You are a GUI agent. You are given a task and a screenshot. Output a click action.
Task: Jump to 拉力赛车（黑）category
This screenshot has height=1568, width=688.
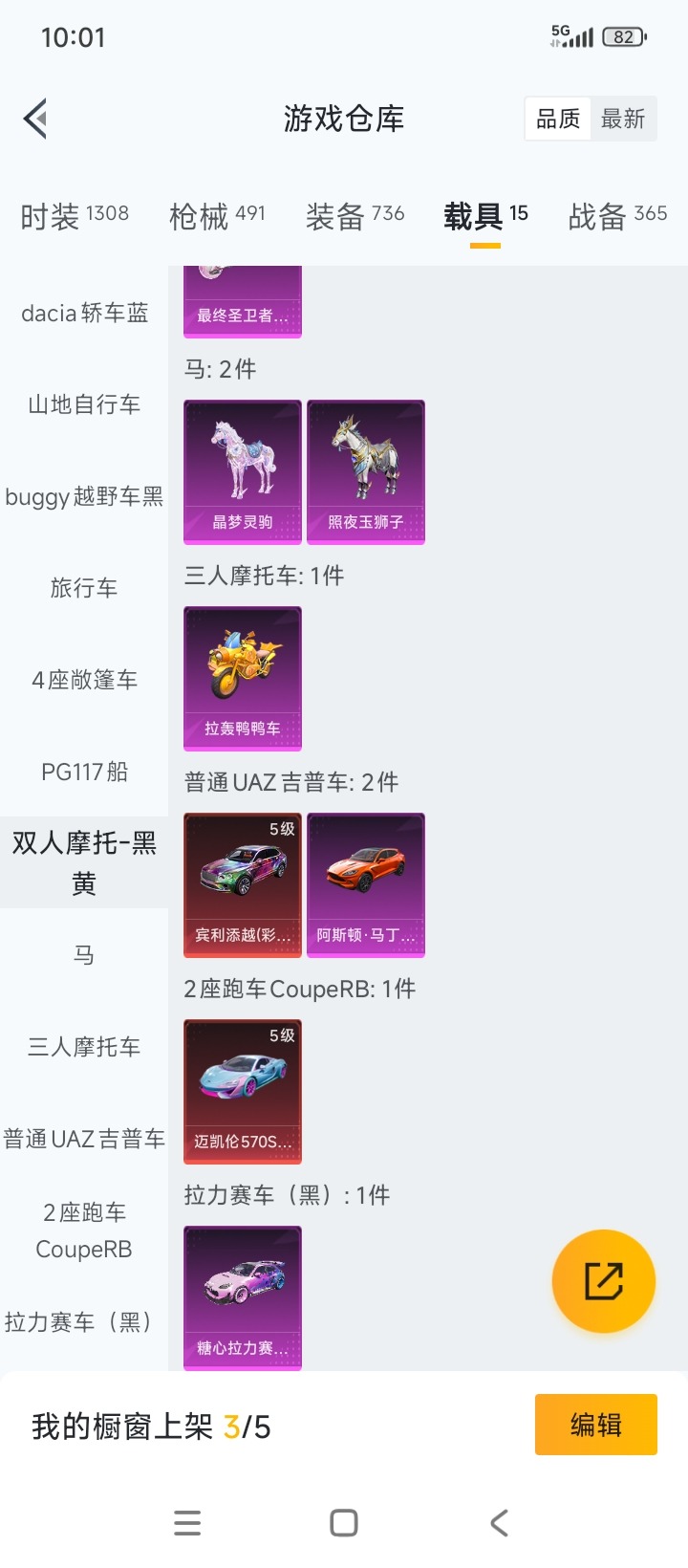[84, 1322]
